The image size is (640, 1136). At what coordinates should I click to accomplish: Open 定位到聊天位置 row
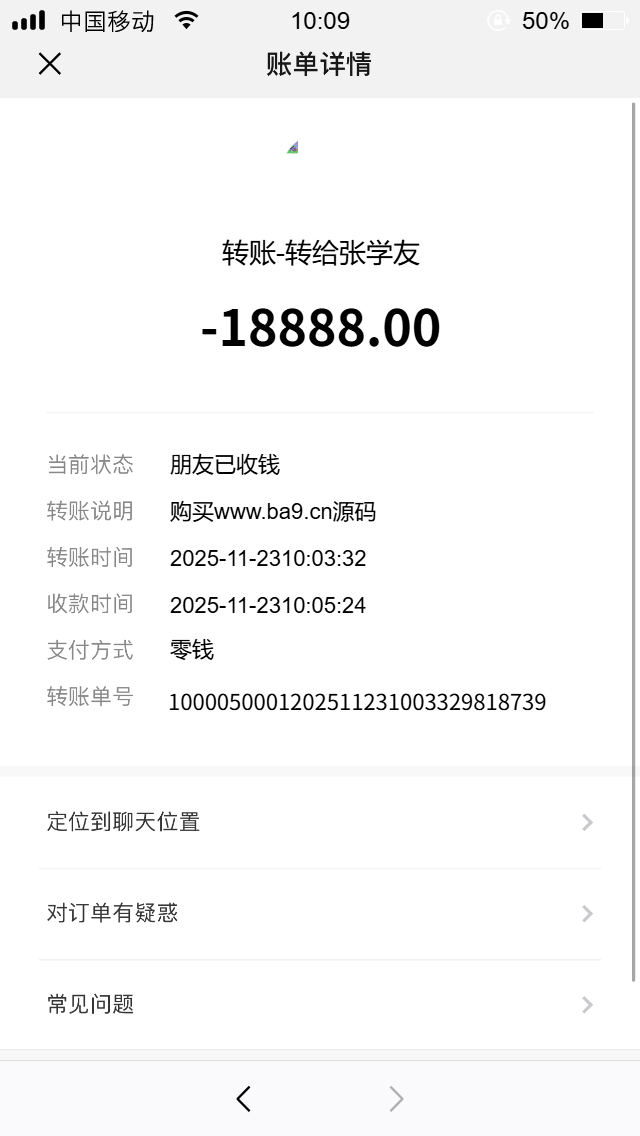click(320, 822)
